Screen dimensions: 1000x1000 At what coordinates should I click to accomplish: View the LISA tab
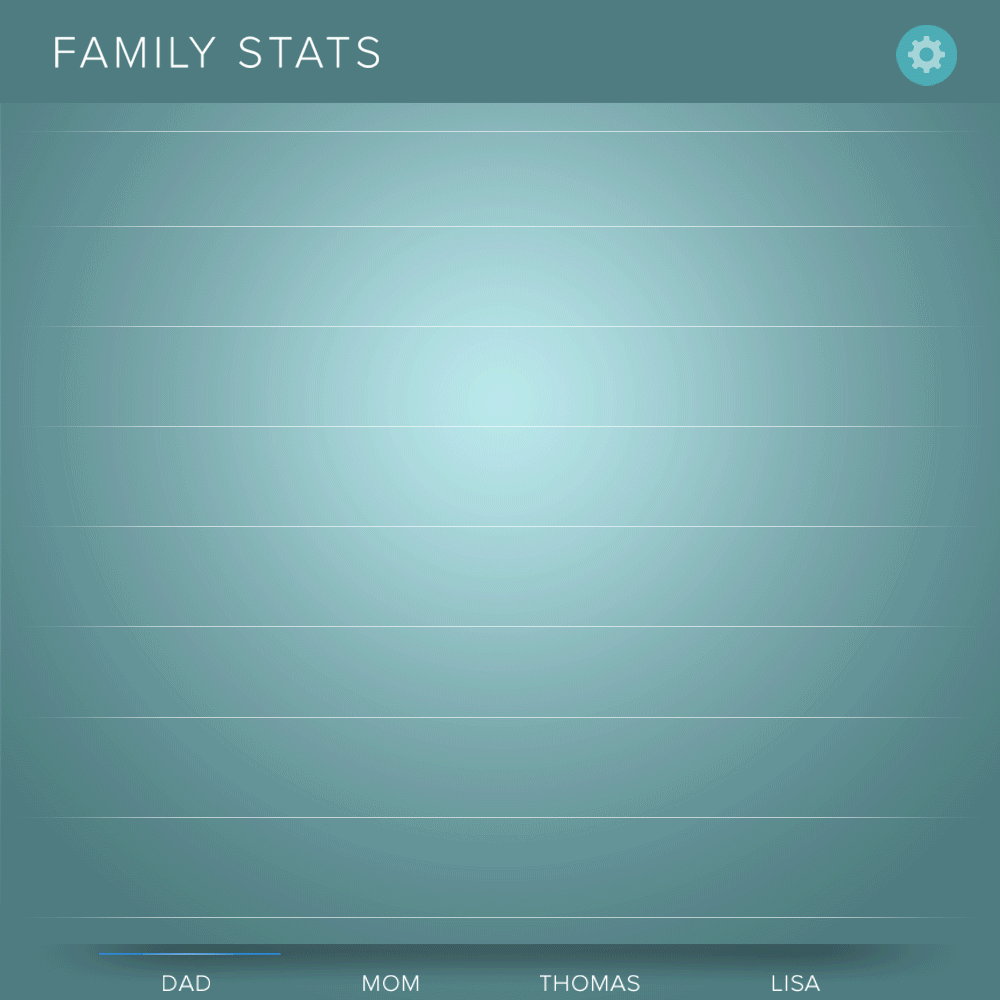point(795,983)
